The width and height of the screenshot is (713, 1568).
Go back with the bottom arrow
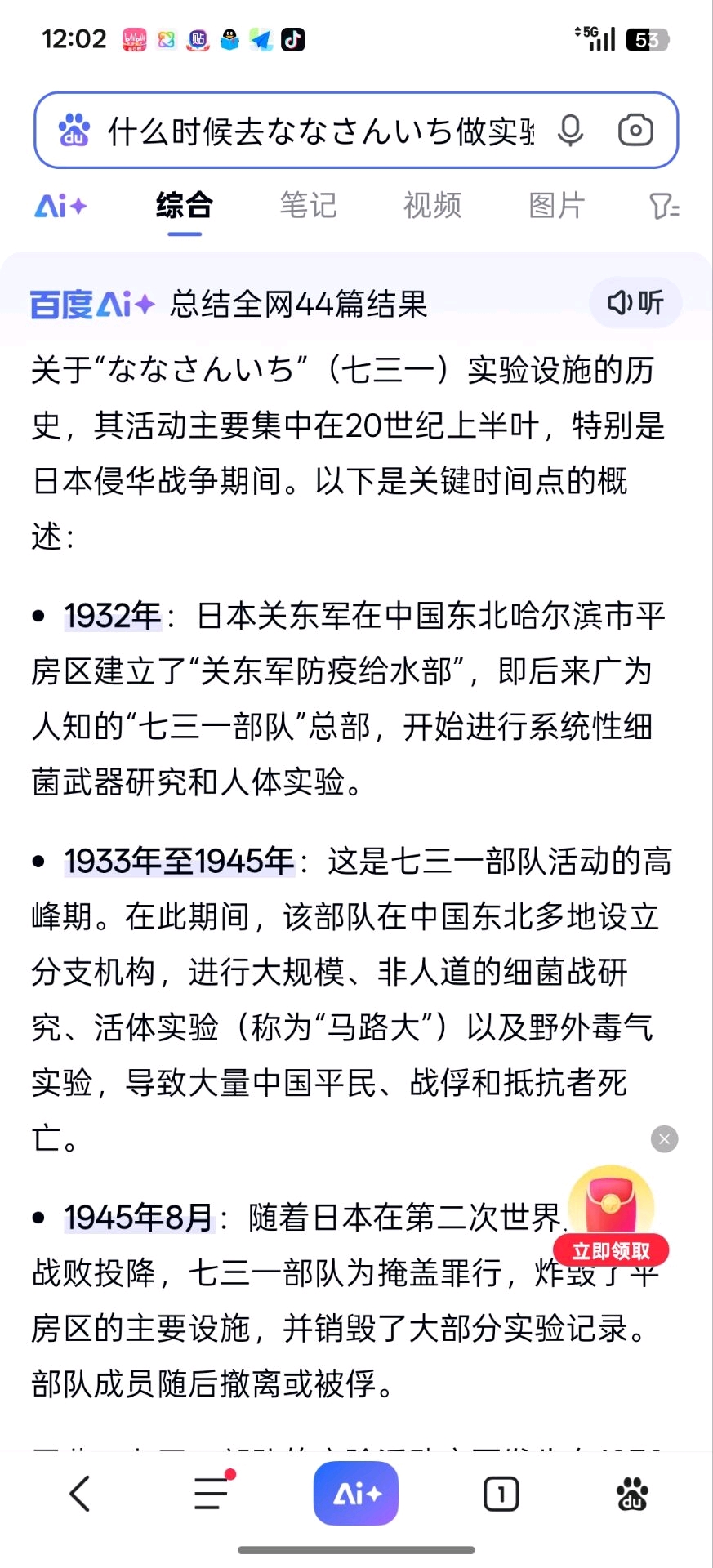79,1494
